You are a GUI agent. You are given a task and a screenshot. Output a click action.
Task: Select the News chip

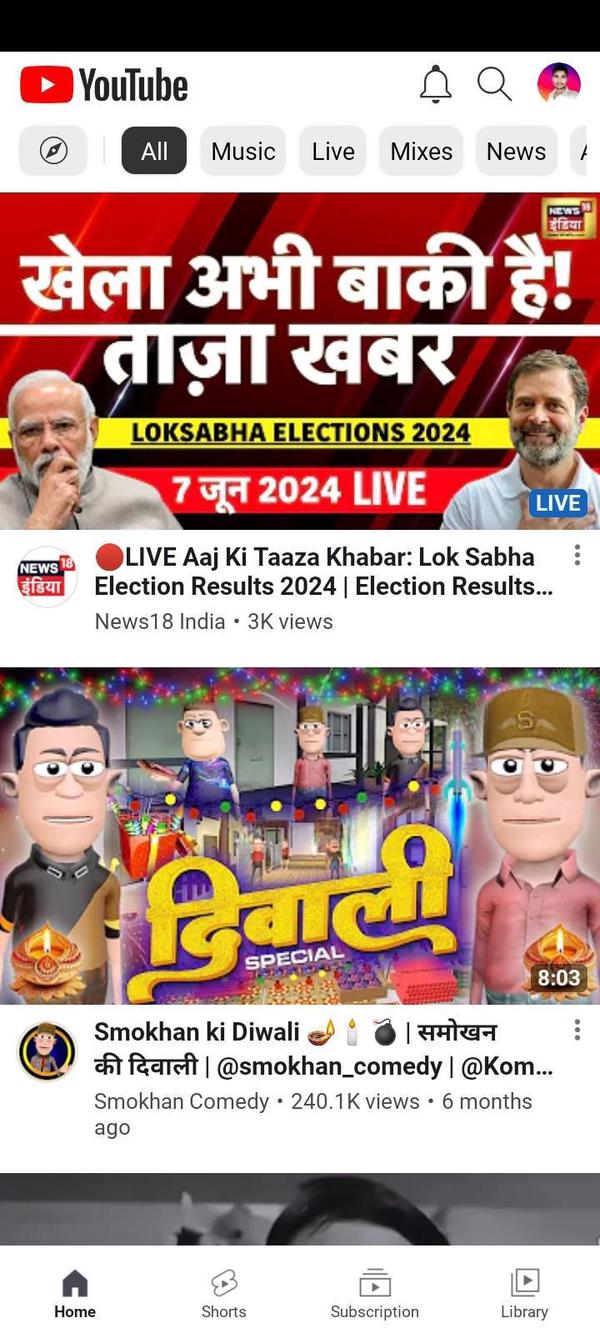[516, 151]
